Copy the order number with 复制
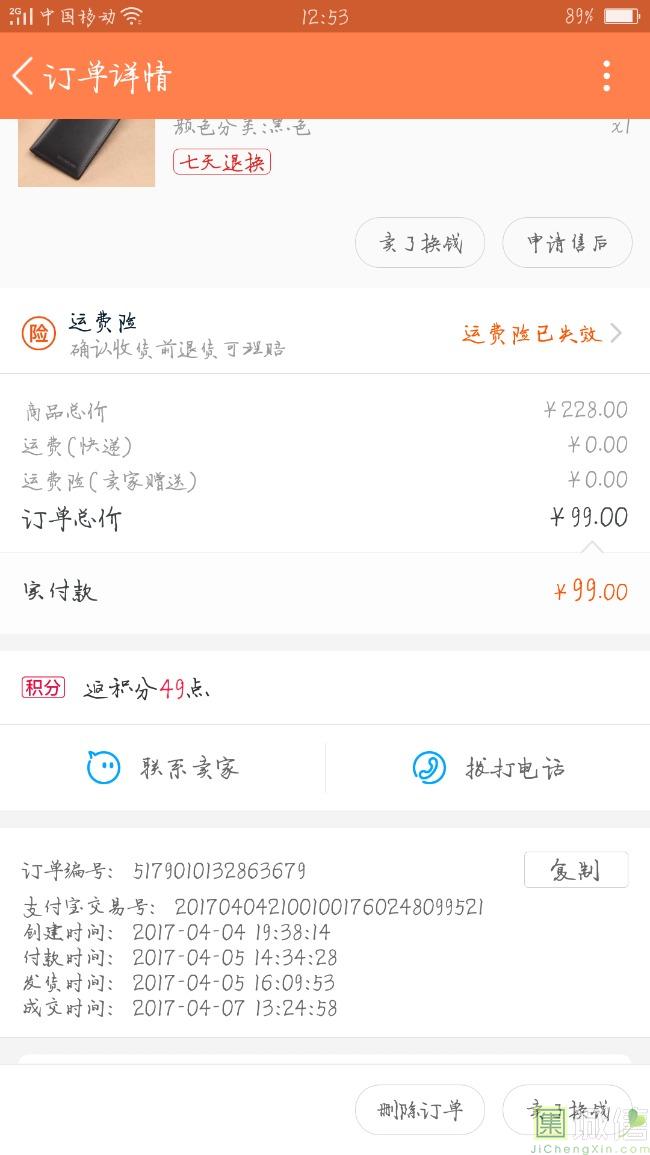650x1155 pixels. pos(576,870)
